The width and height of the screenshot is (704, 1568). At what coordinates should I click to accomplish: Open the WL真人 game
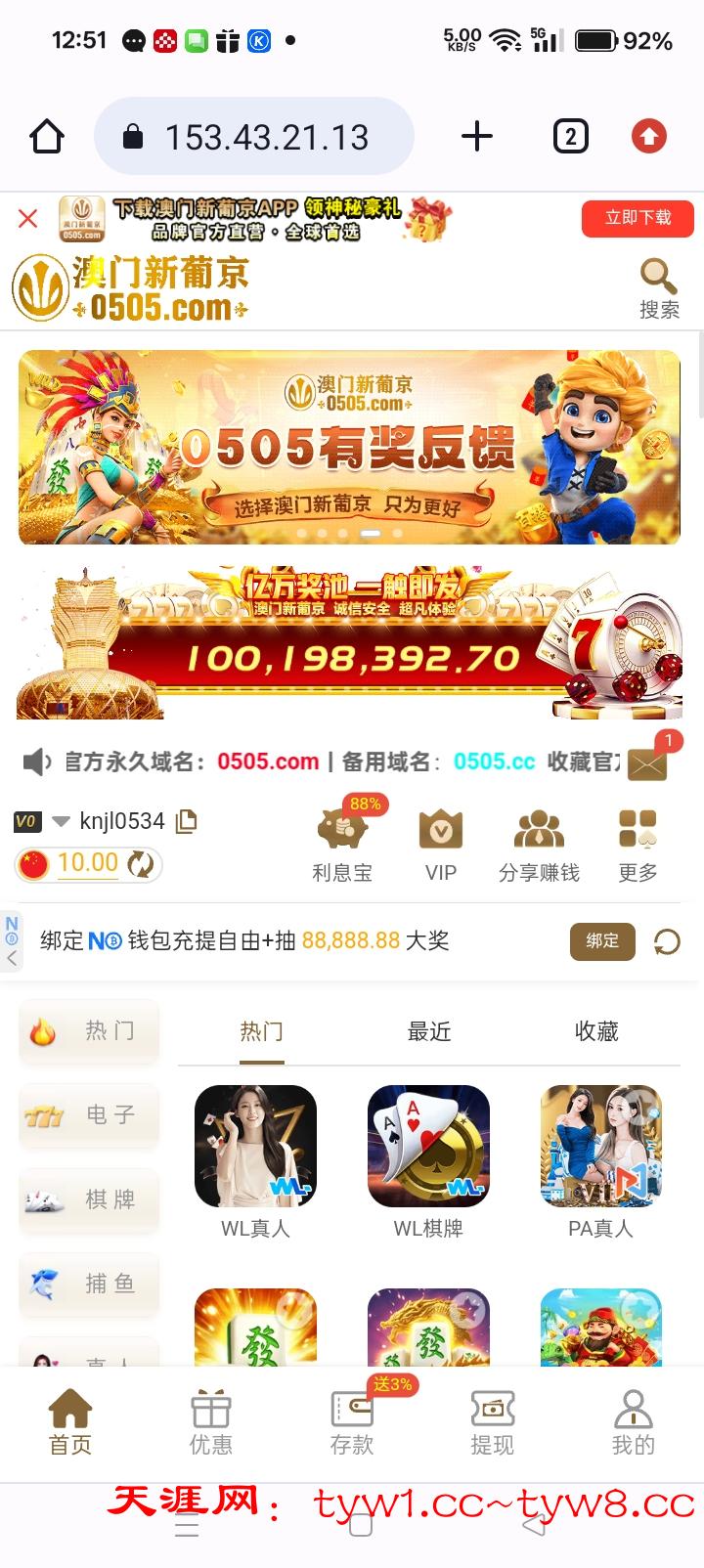255,1158
